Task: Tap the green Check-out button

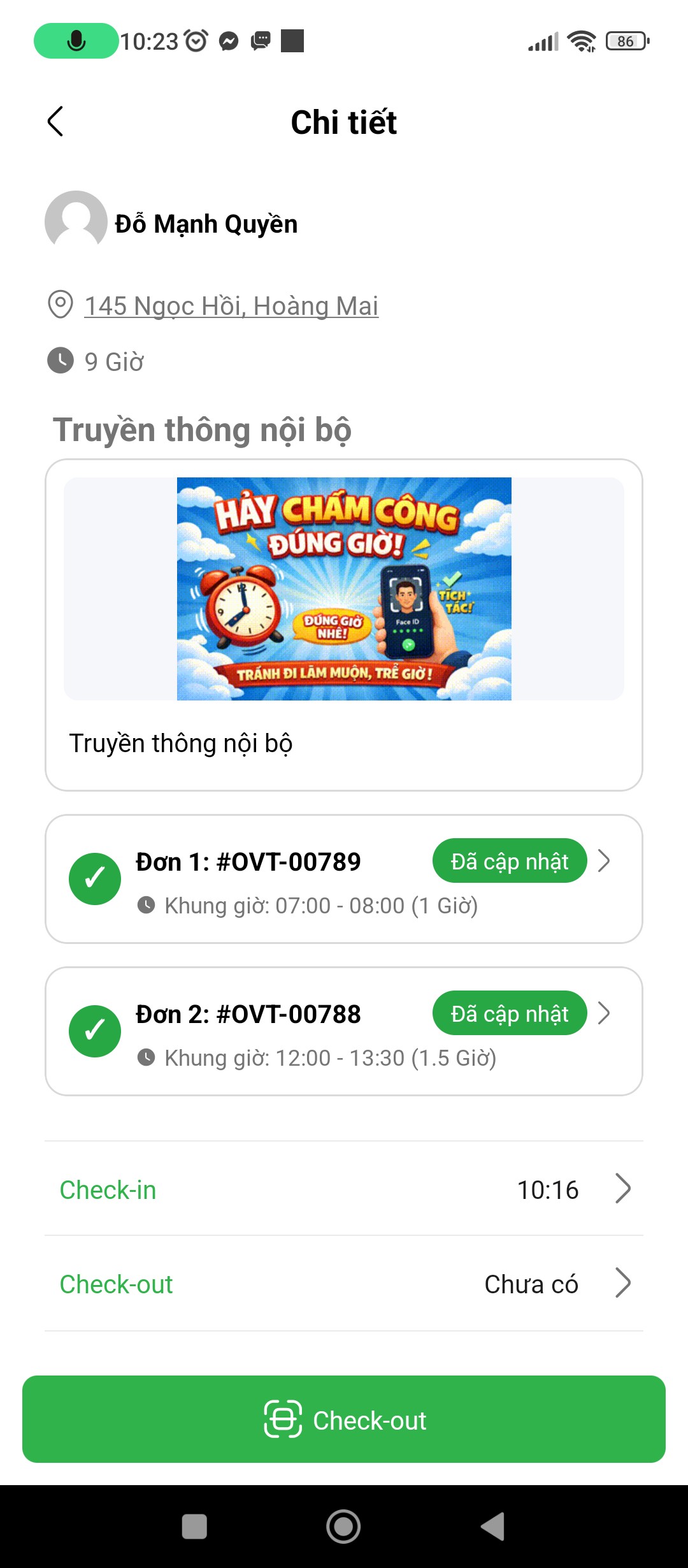Action: pyautogui.click(x=344, y=1419)
